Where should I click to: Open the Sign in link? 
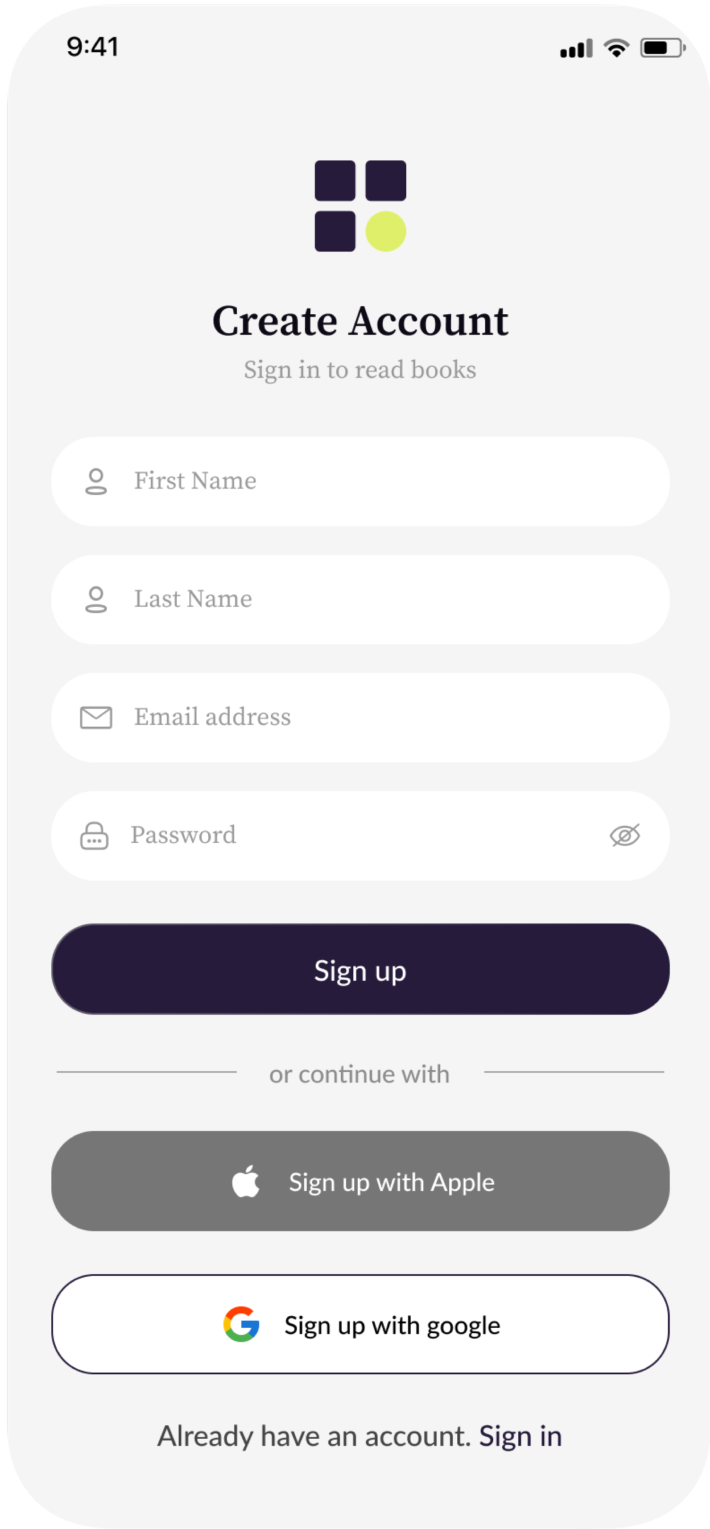tap(520, 1436)
